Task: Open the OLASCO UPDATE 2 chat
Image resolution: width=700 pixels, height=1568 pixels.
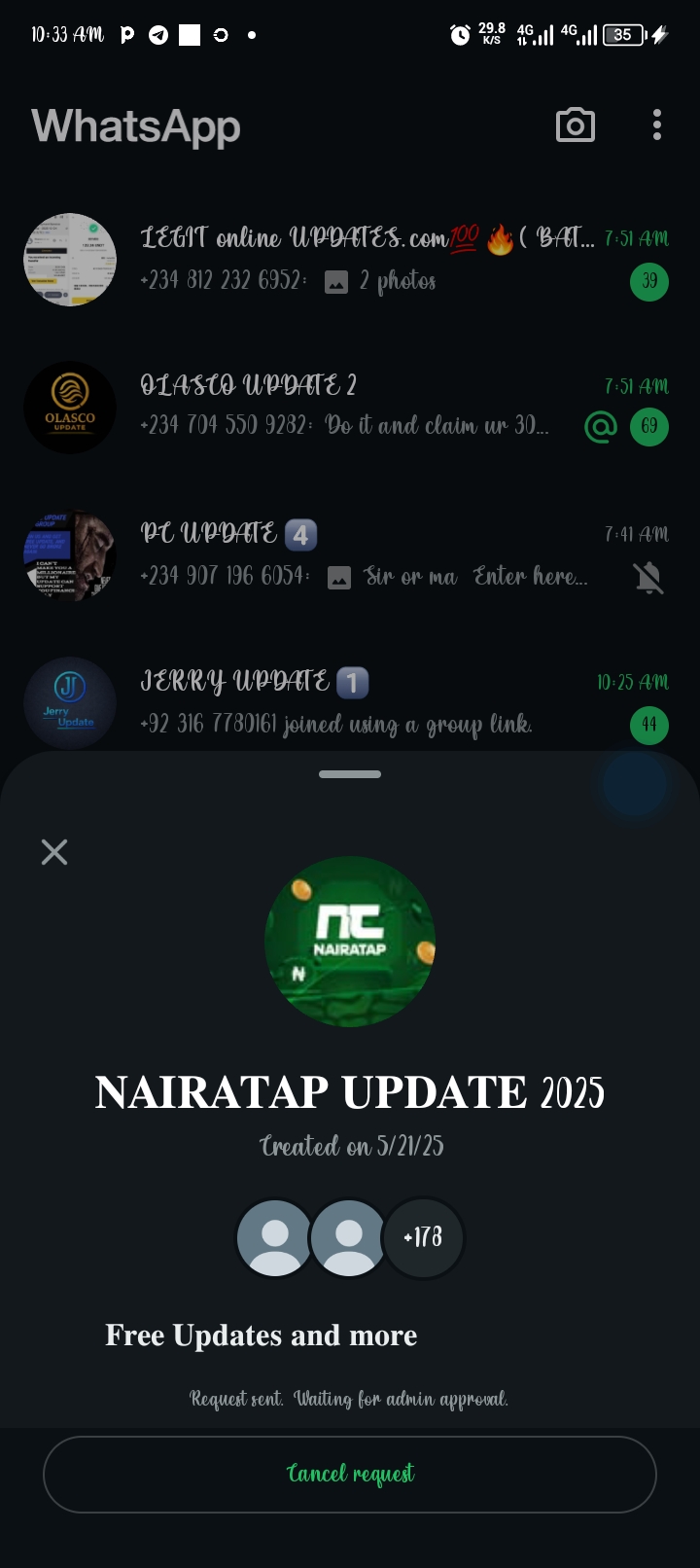Action: (369, 406)
